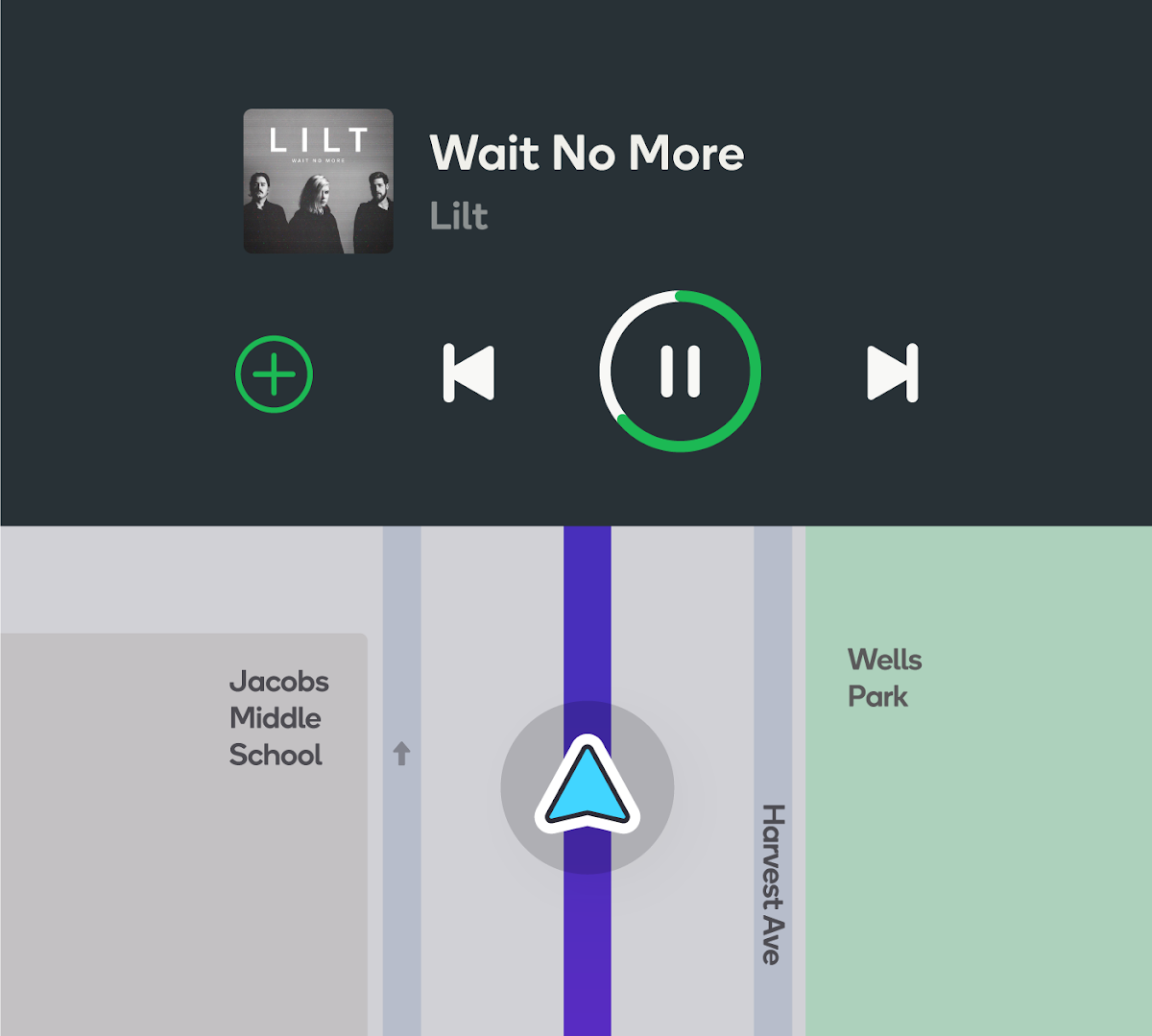Image resolution: width=1152 pixels, height=1036 pixels.
Task: Add Wait No More to library
Action: pos(275,373)
